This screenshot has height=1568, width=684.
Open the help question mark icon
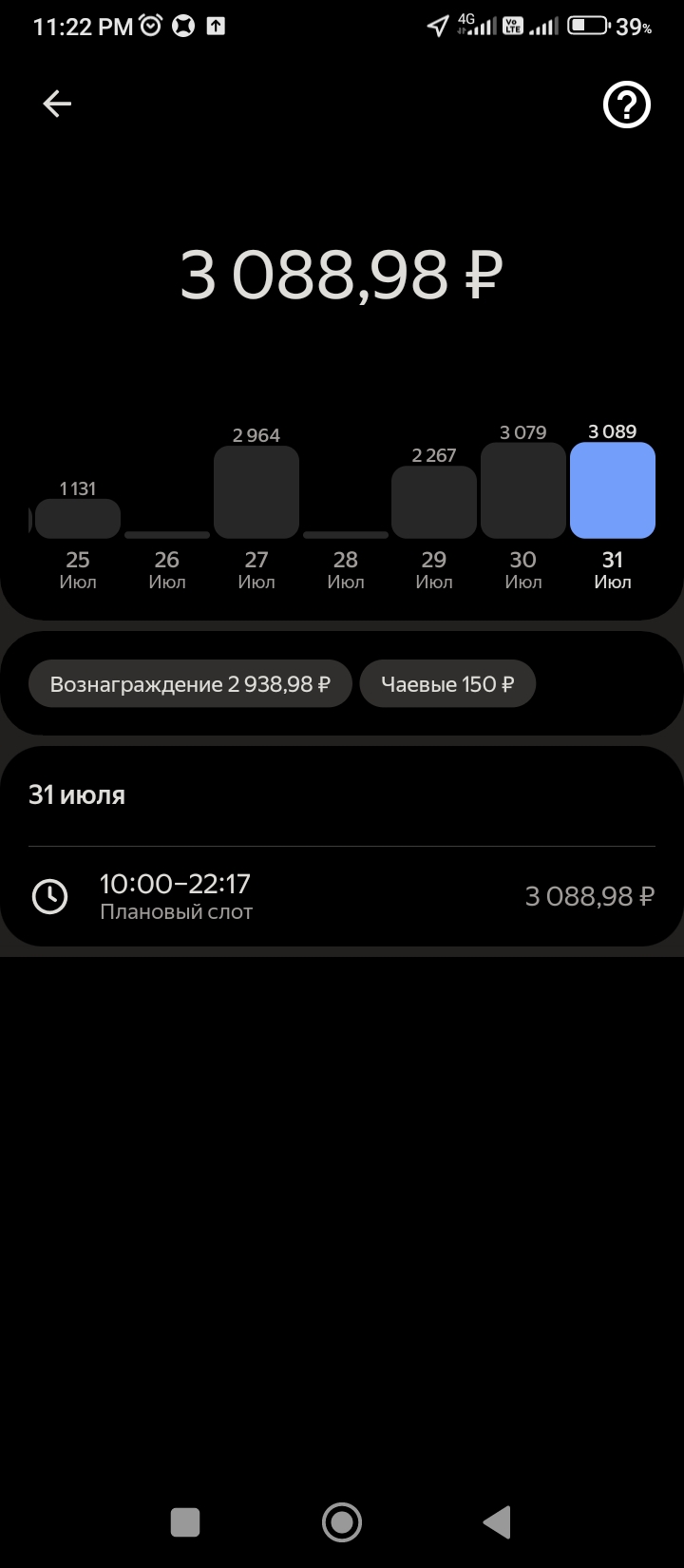[x=626, y=105]
